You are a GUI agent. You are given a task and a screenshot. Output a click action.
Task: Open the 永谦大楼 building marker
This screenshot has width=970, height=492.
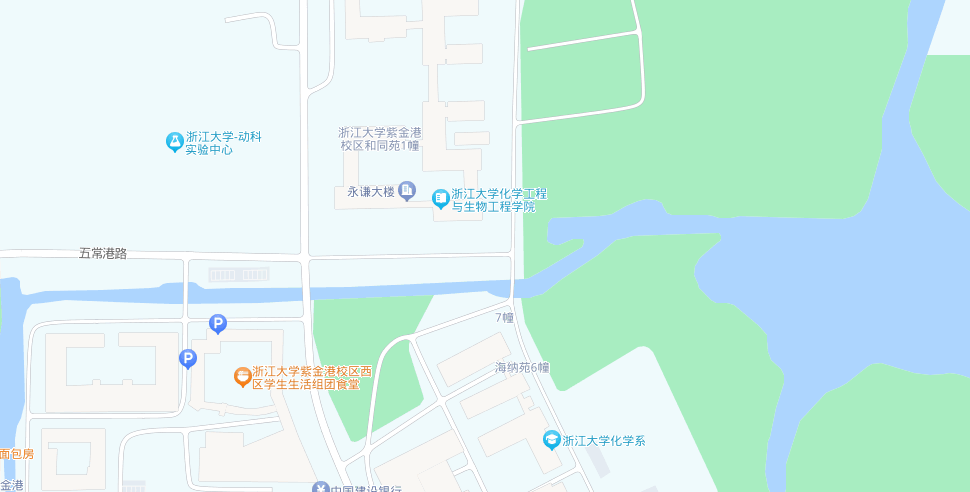point(407,190)
